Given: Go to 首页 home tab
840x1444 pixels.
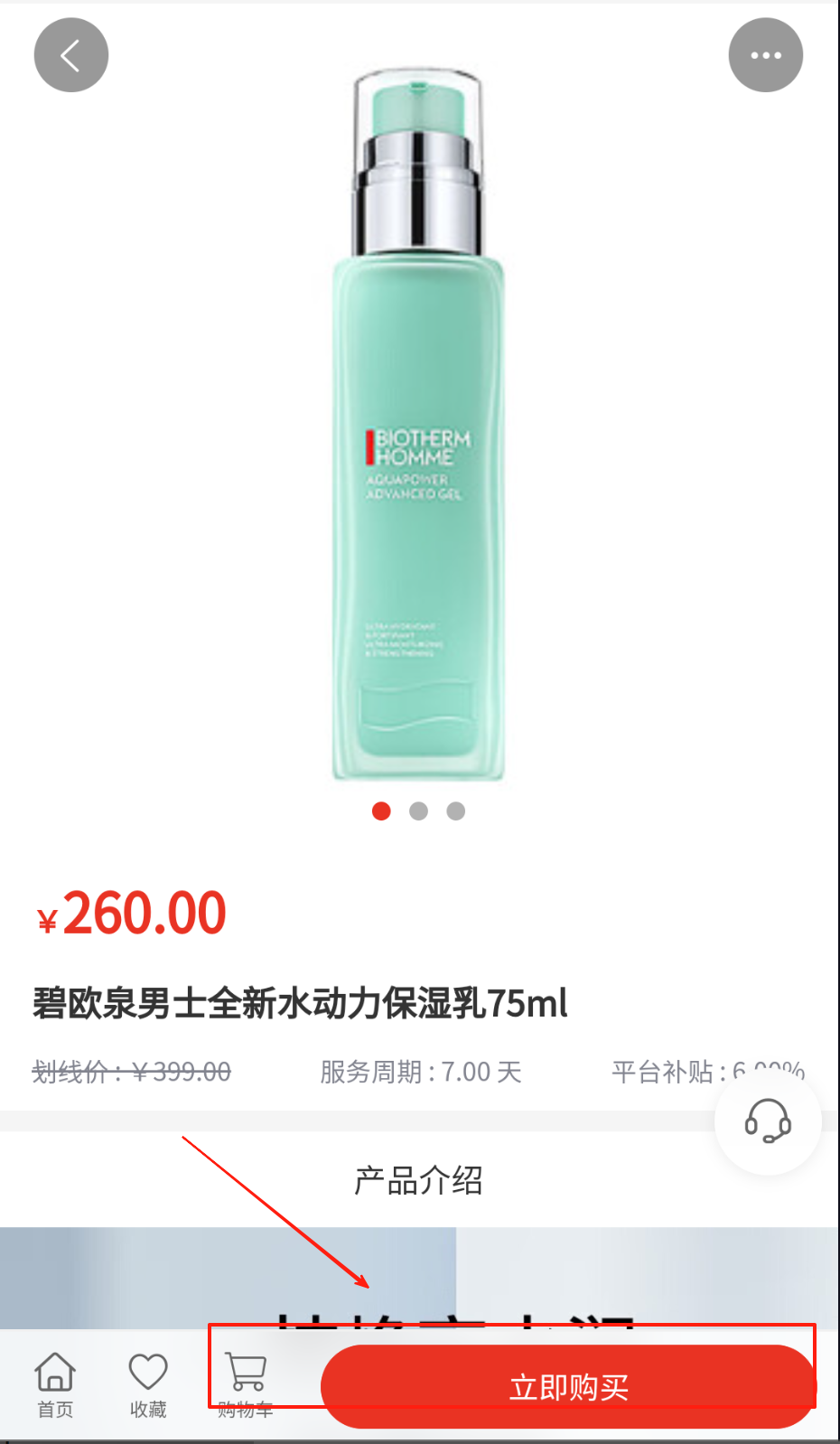Looking at the screenshot, I should (55, 1383).
